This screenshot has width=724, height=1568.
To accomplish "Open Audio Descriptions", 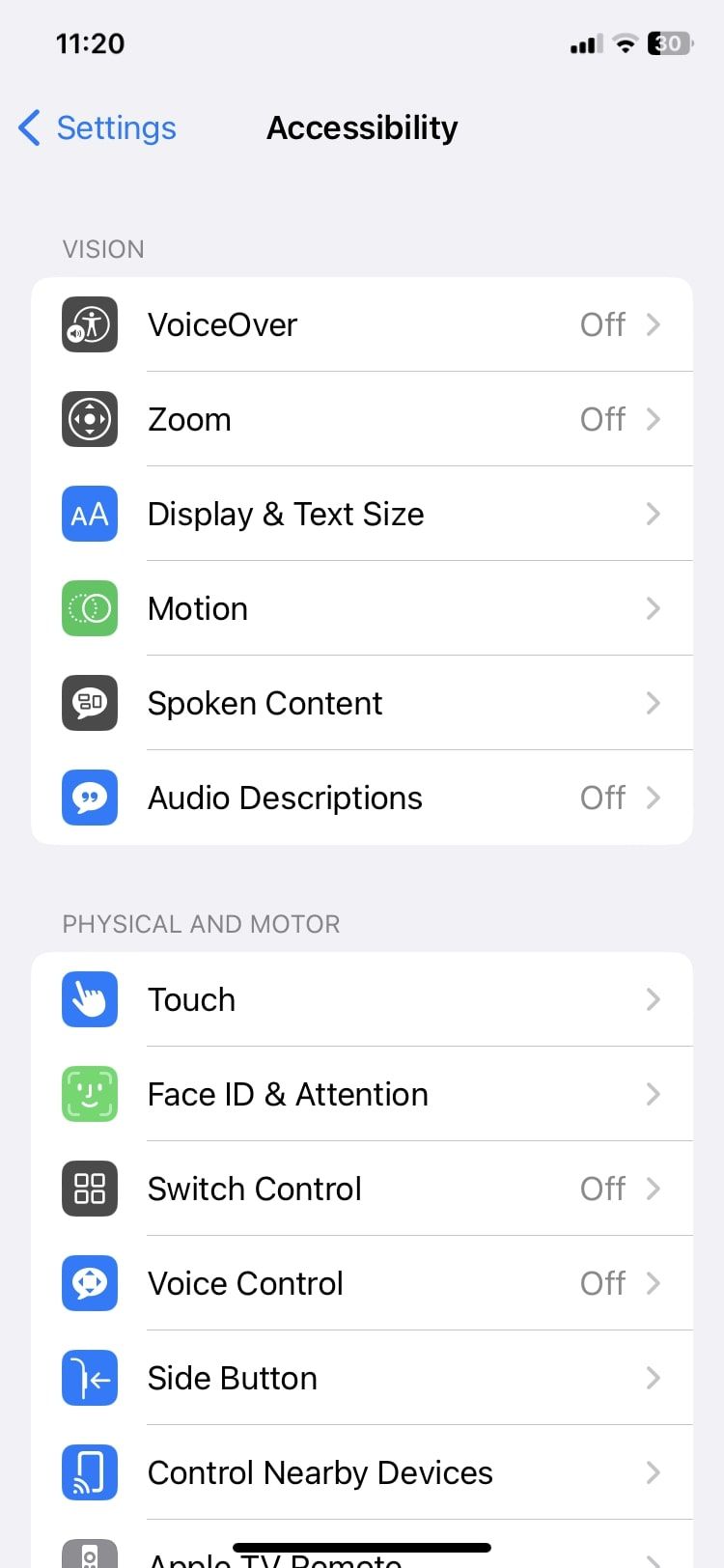I will pyautogui.click(x=362, y=798).
